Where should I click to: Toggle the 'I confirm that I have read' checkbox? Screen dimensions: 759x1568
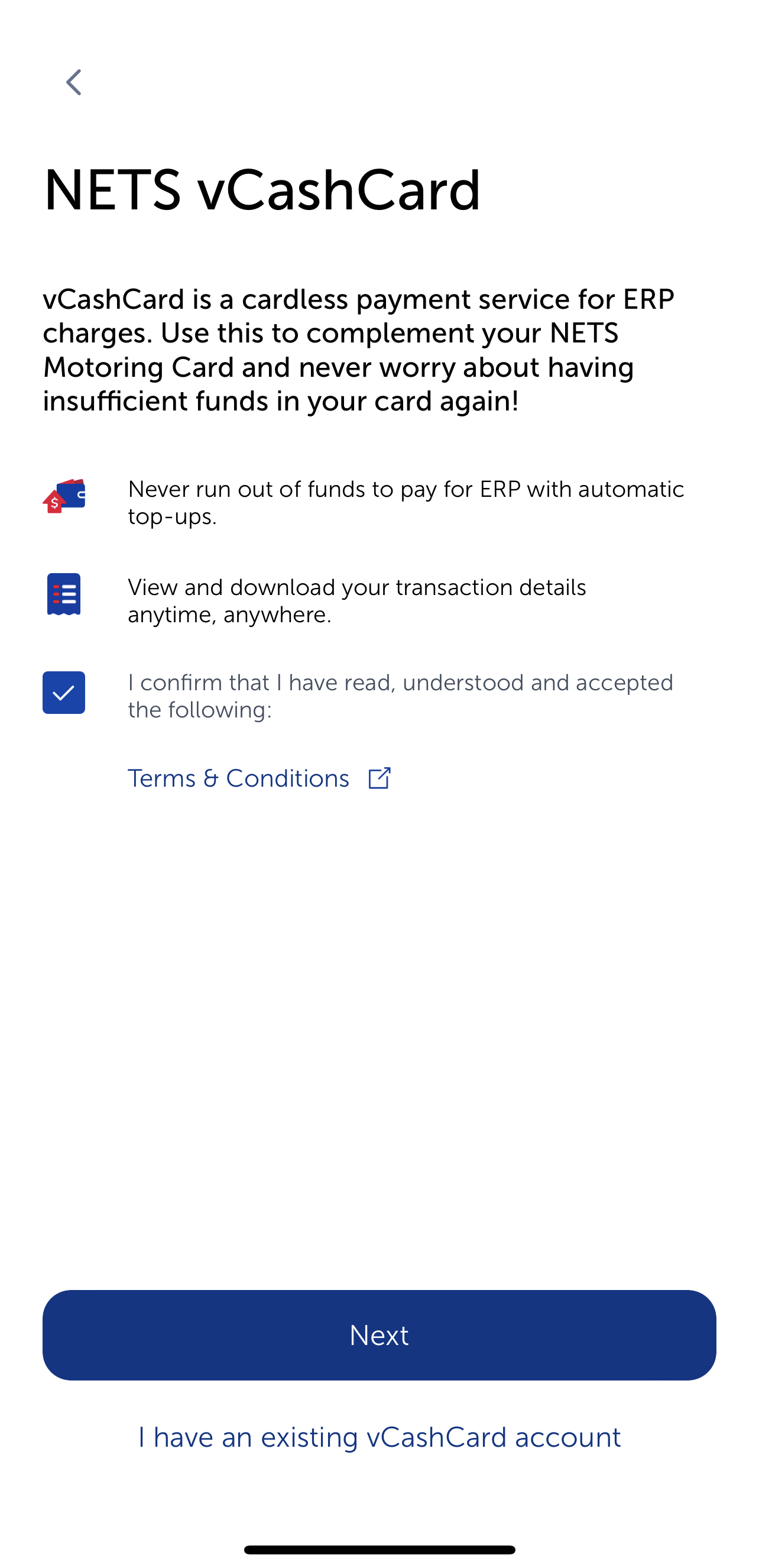tap(63, 692)
